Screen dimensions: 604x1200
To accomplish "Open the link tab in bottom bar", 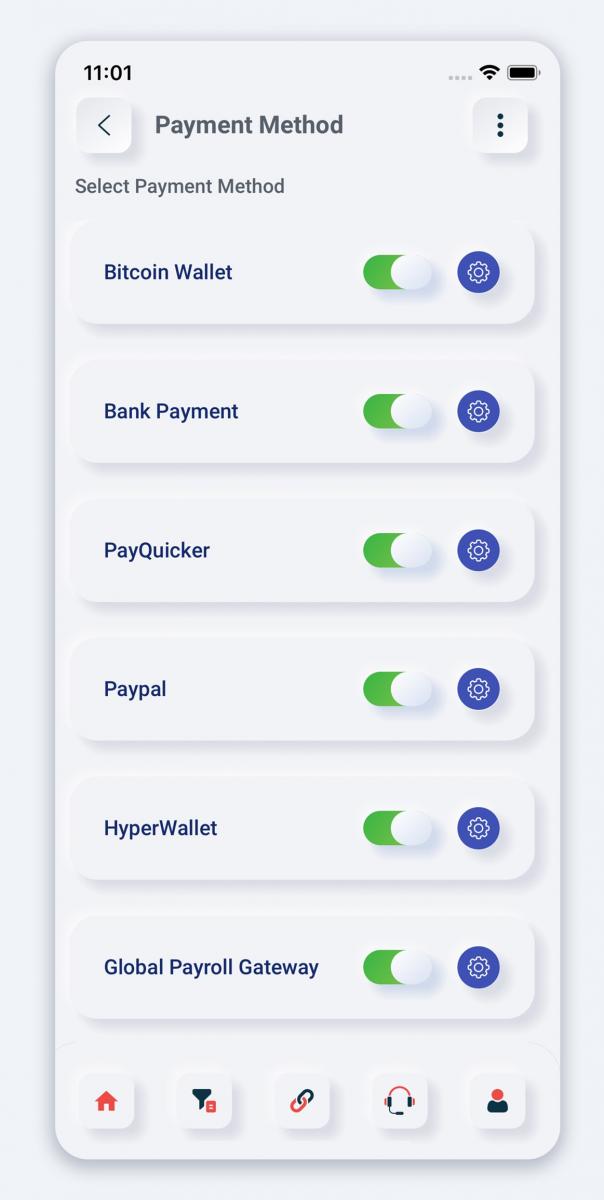I will [302, 1101].
